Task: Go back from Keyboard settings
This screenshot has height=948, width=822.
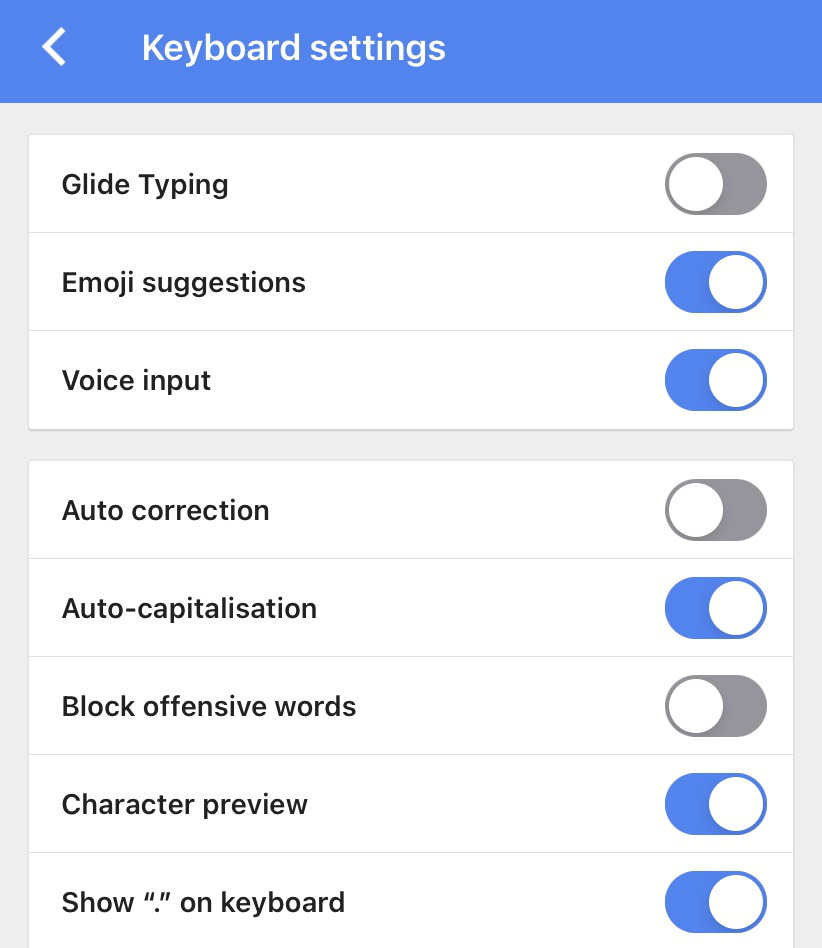Action: (x=54, y=48)
